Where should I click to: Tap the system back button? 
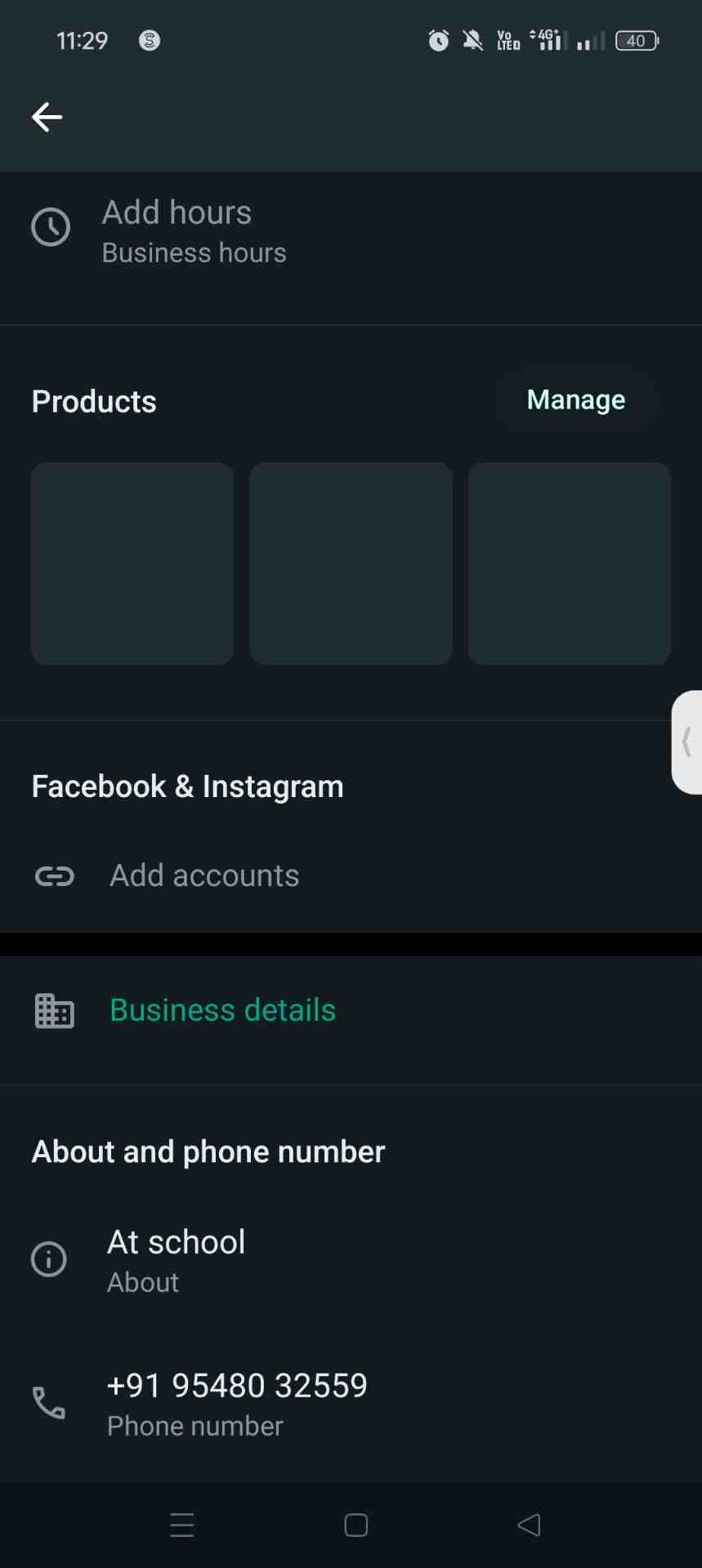coord(529,1525)
